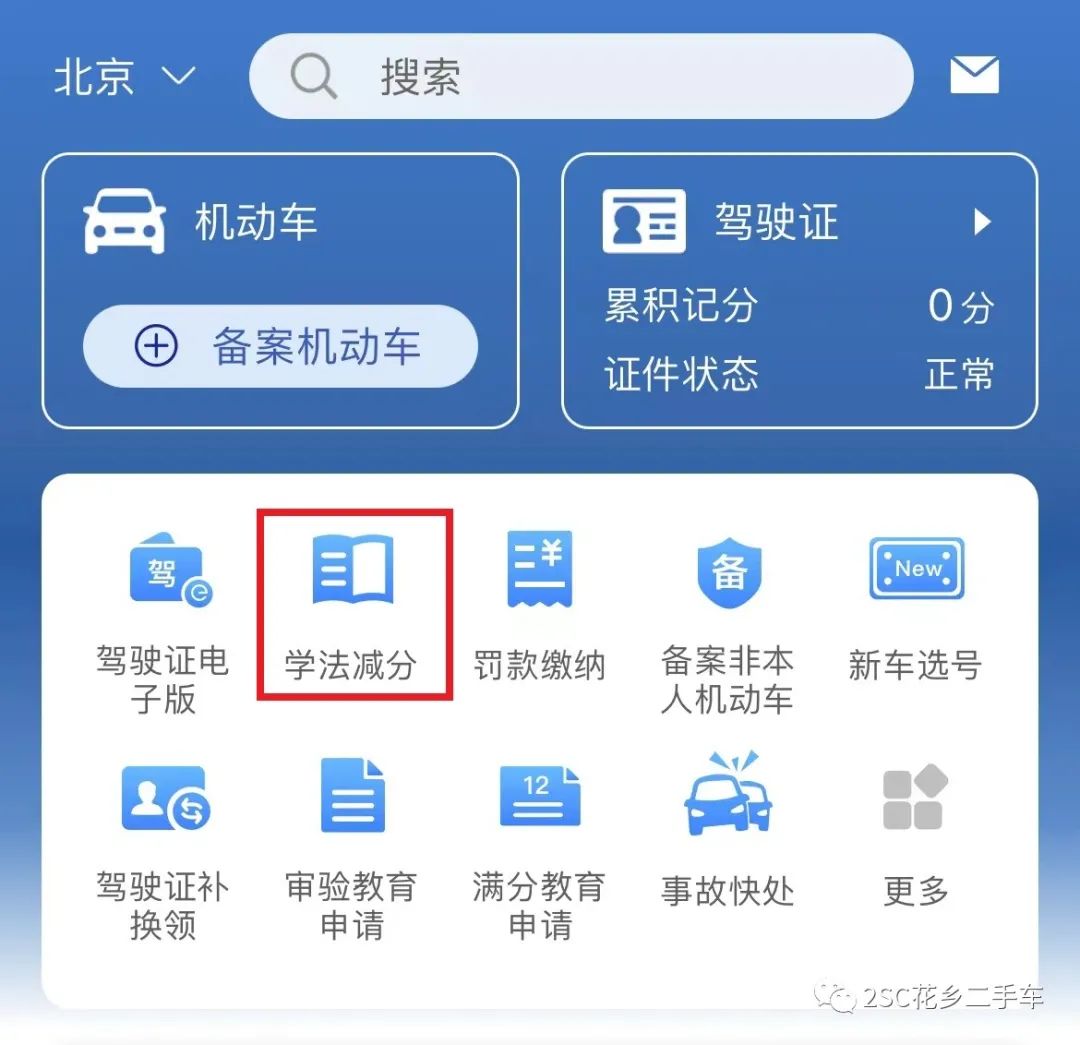This screenshot has height=1045, width=1080.
Task: Open the mail inbox icon
Action: coord(974,76)
